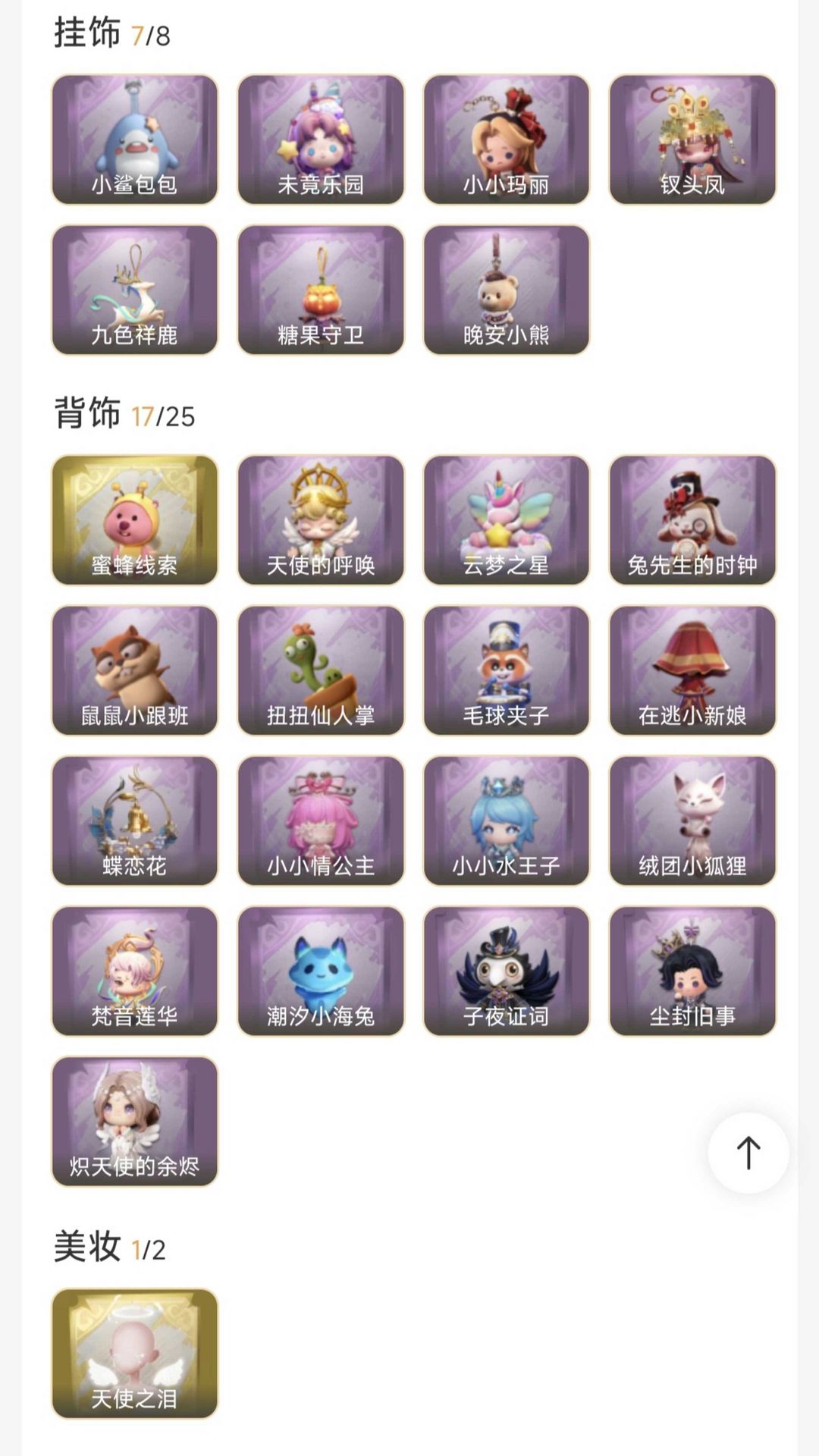Select the 天使的呼唤 back accessory
Screen dimensions: 819x1456
(321, 520)
